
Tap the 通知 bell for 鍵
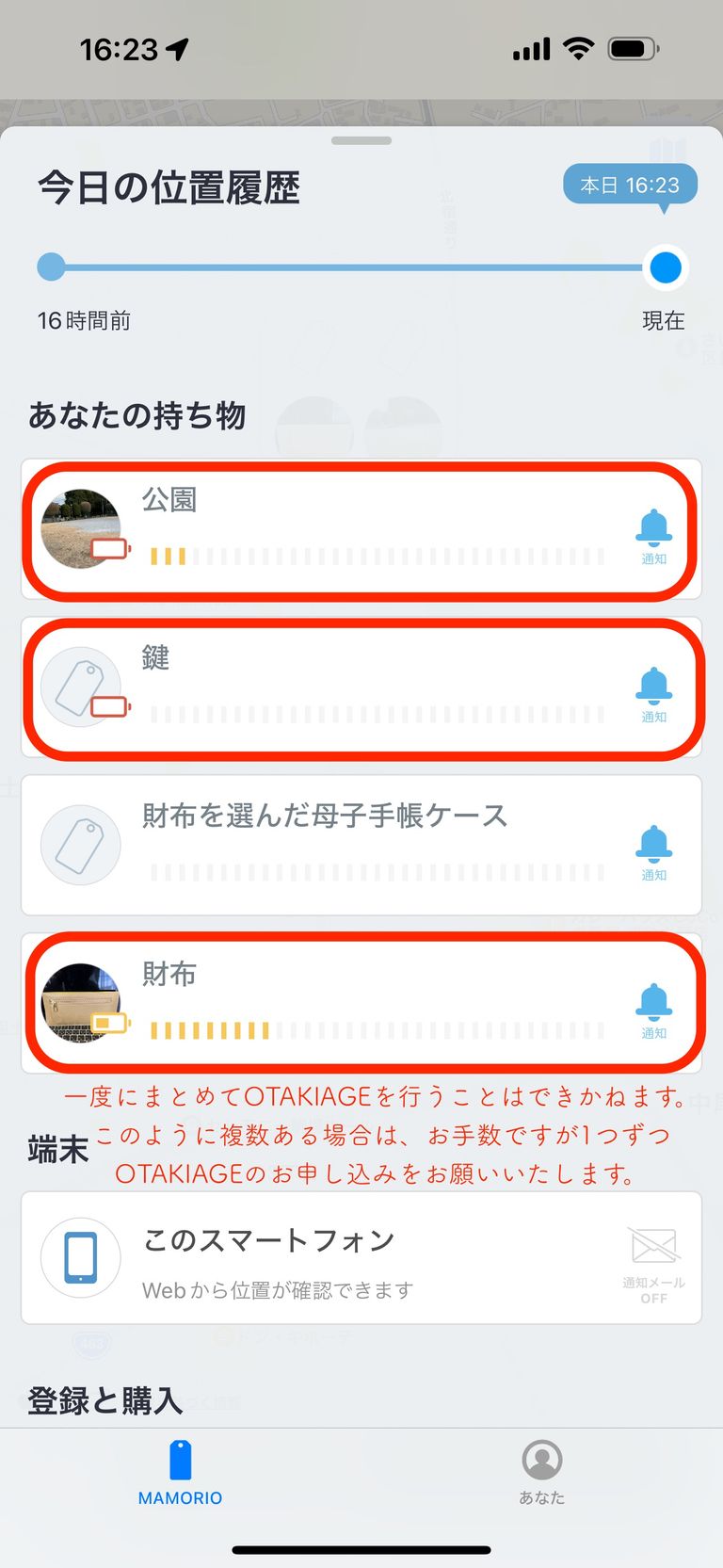click(653, 695)
